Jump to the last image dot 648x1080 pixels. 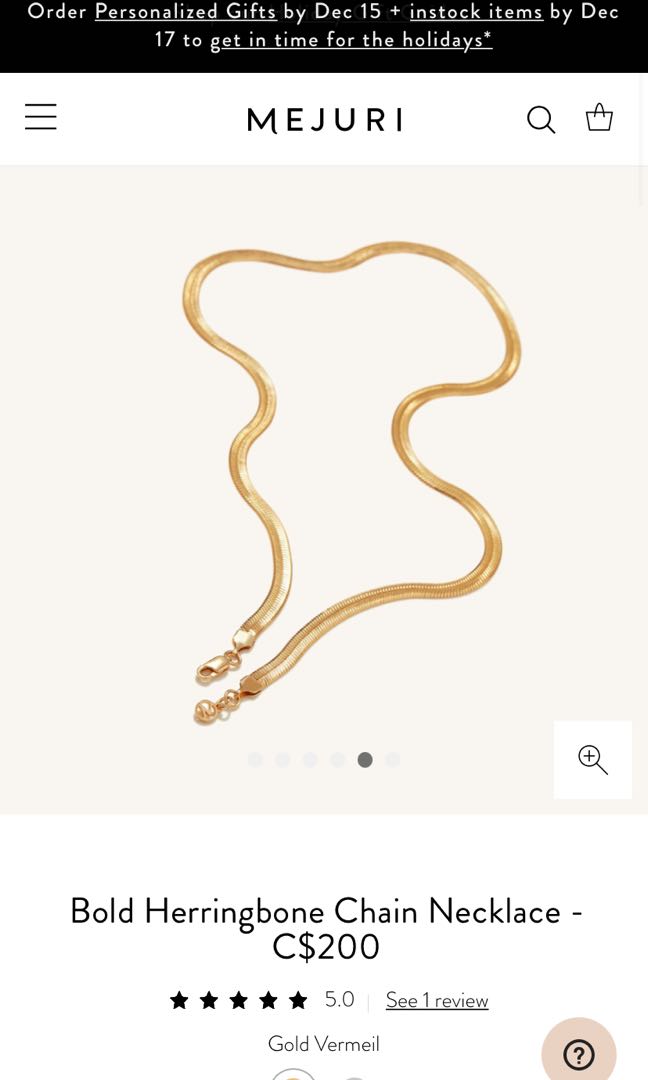click(393, 760)
